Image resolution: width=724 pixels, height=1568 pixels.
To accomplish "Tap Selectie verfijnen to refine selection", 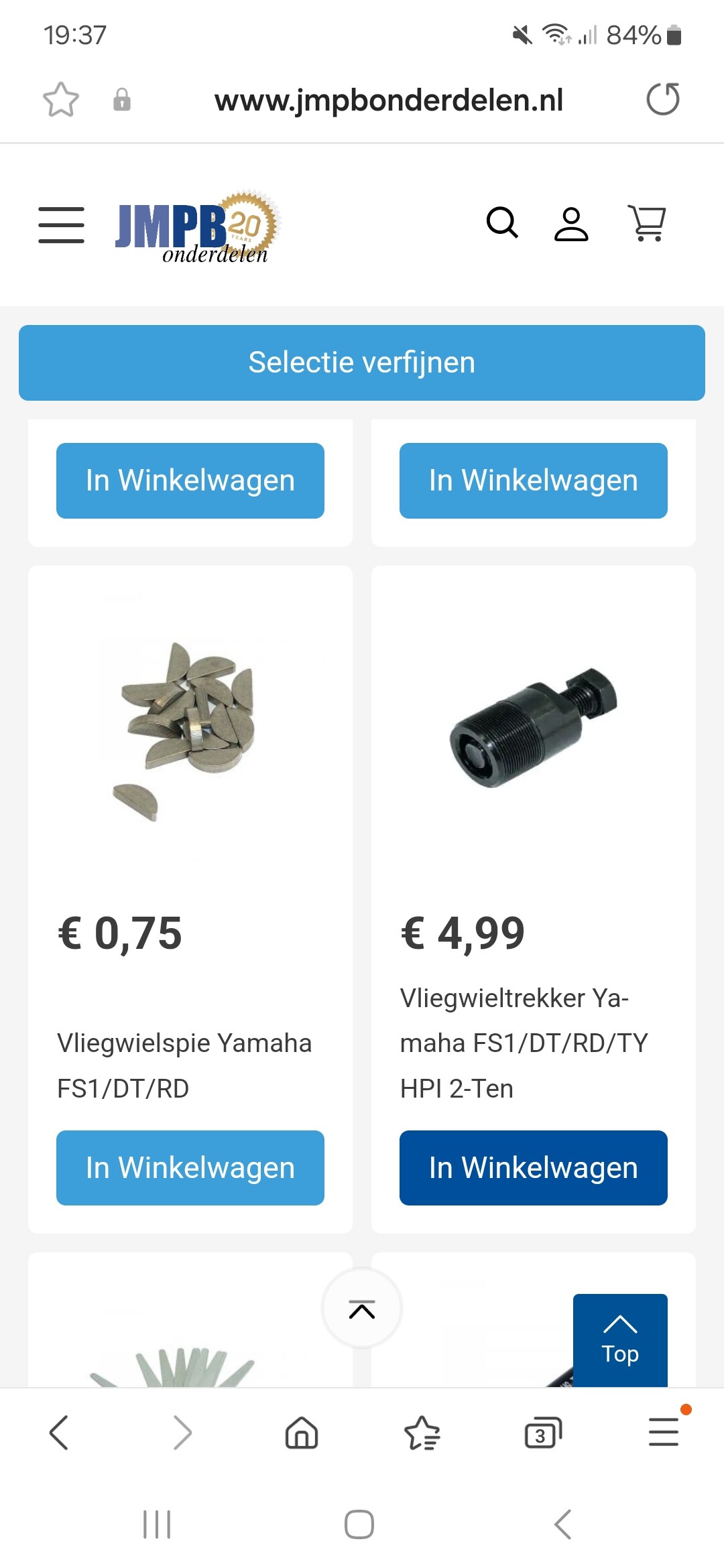I will tap(362, 363).
